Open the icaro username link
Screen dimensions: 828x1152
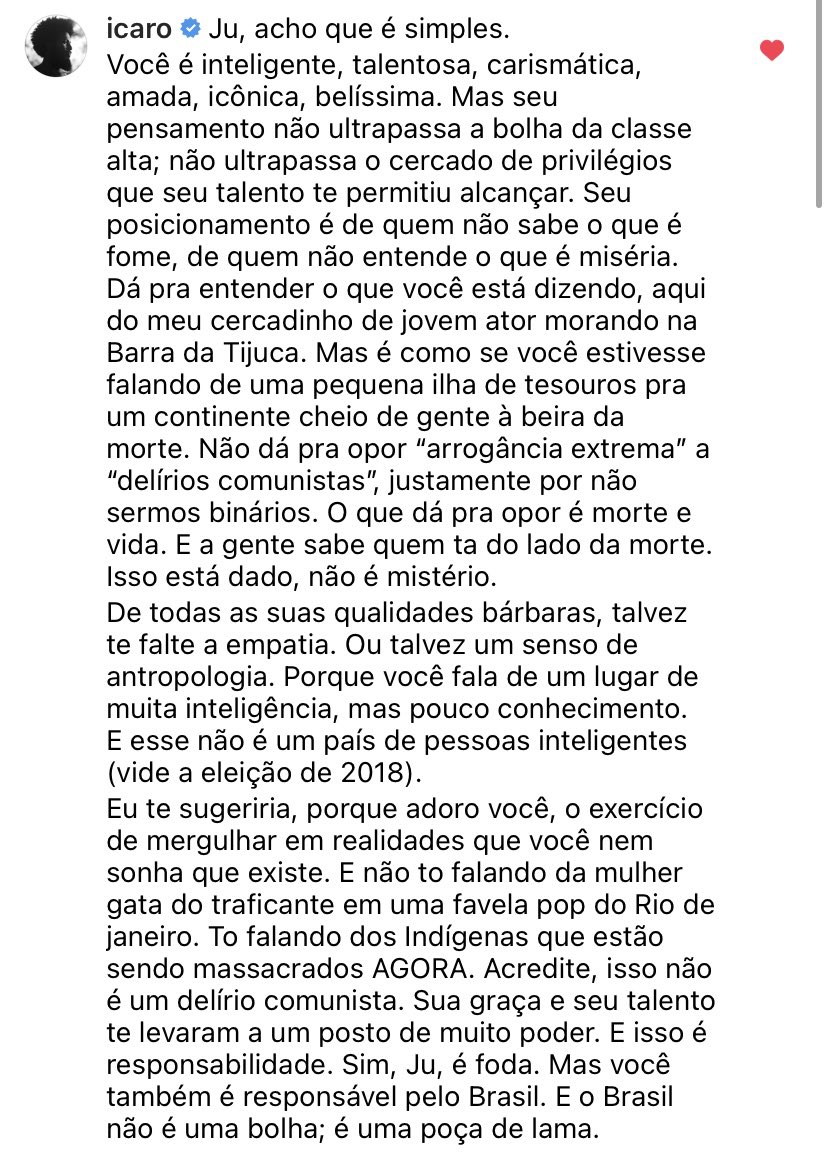[142, 25]
